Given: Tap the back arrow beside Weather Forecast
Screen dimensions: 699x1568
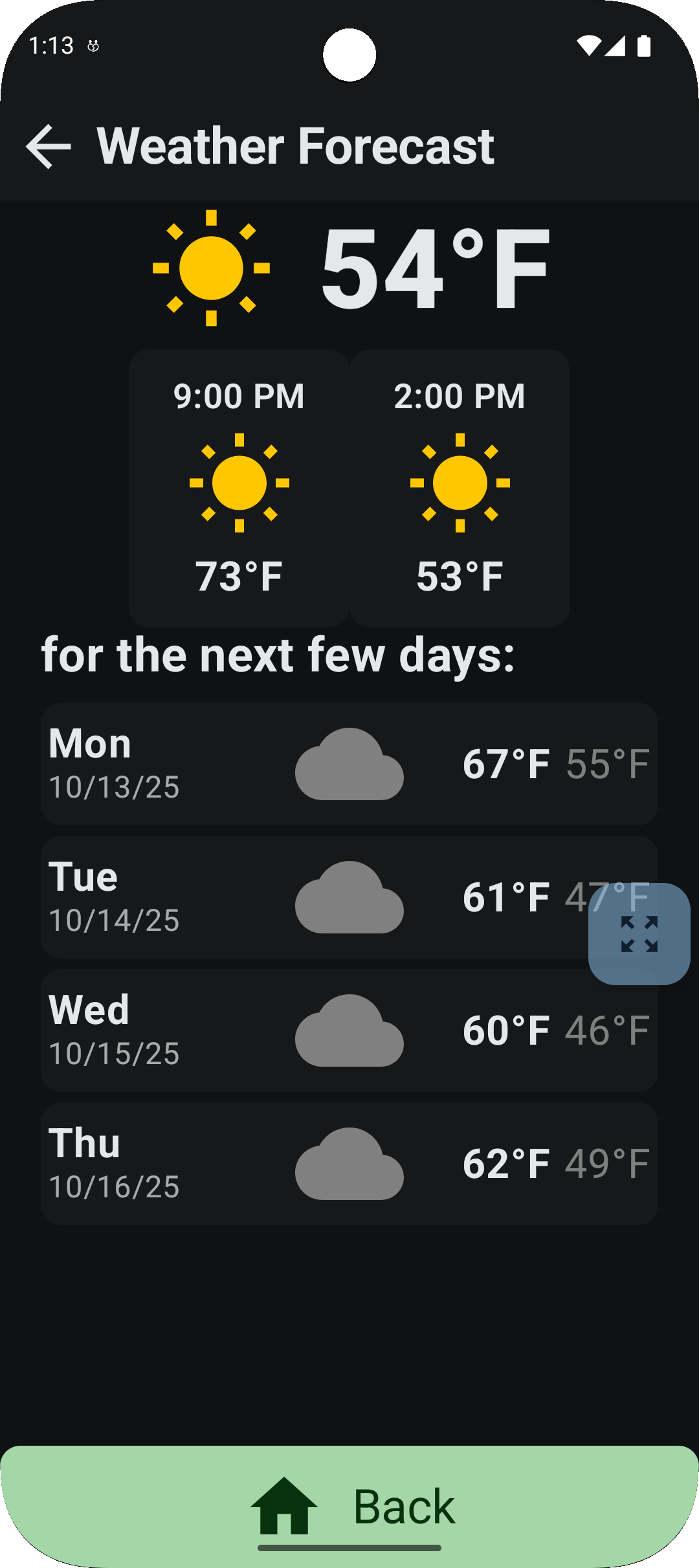Looking at the screenshot, I should [49, 147].
